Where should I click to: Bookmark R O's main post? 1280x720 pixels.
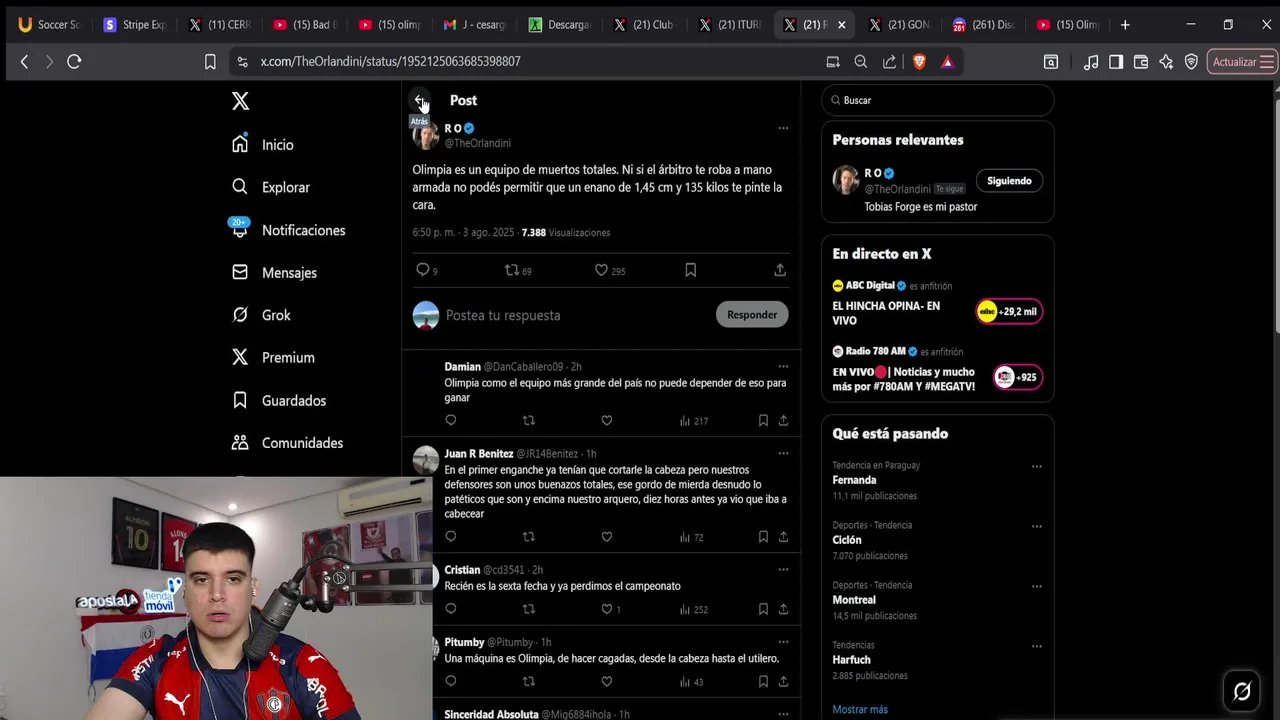(690, 270)
